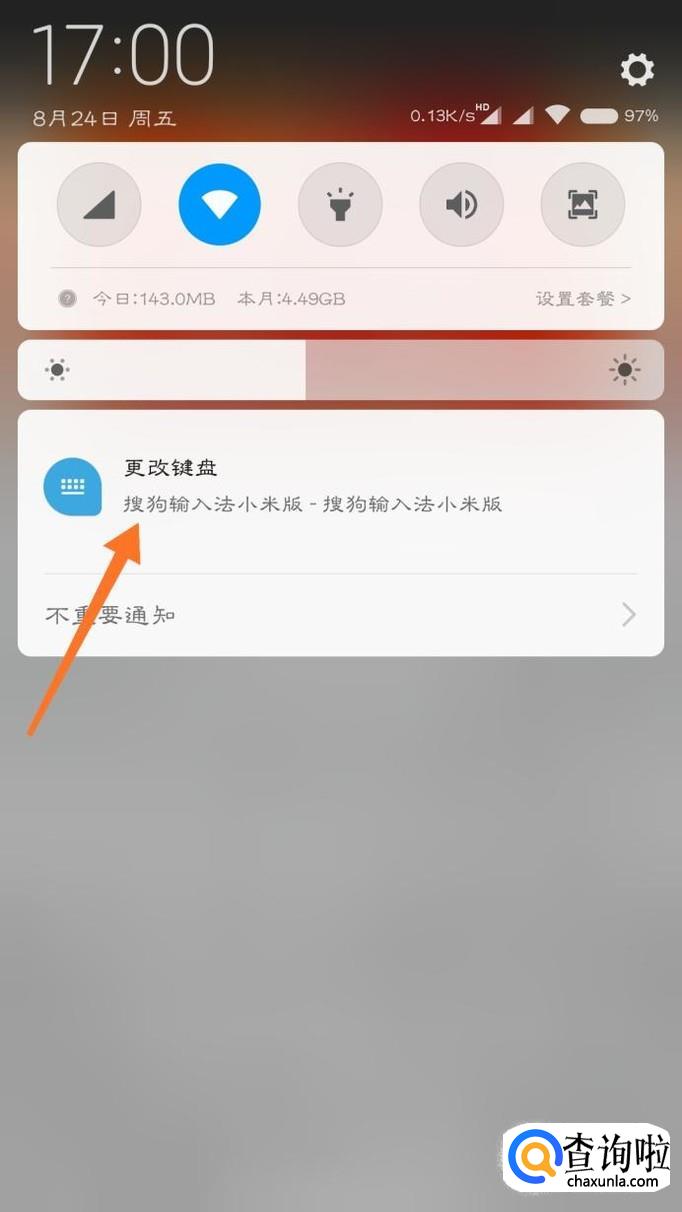
Task: Turn off the Wi-Fi quick toggle
Action: point(220,205)
